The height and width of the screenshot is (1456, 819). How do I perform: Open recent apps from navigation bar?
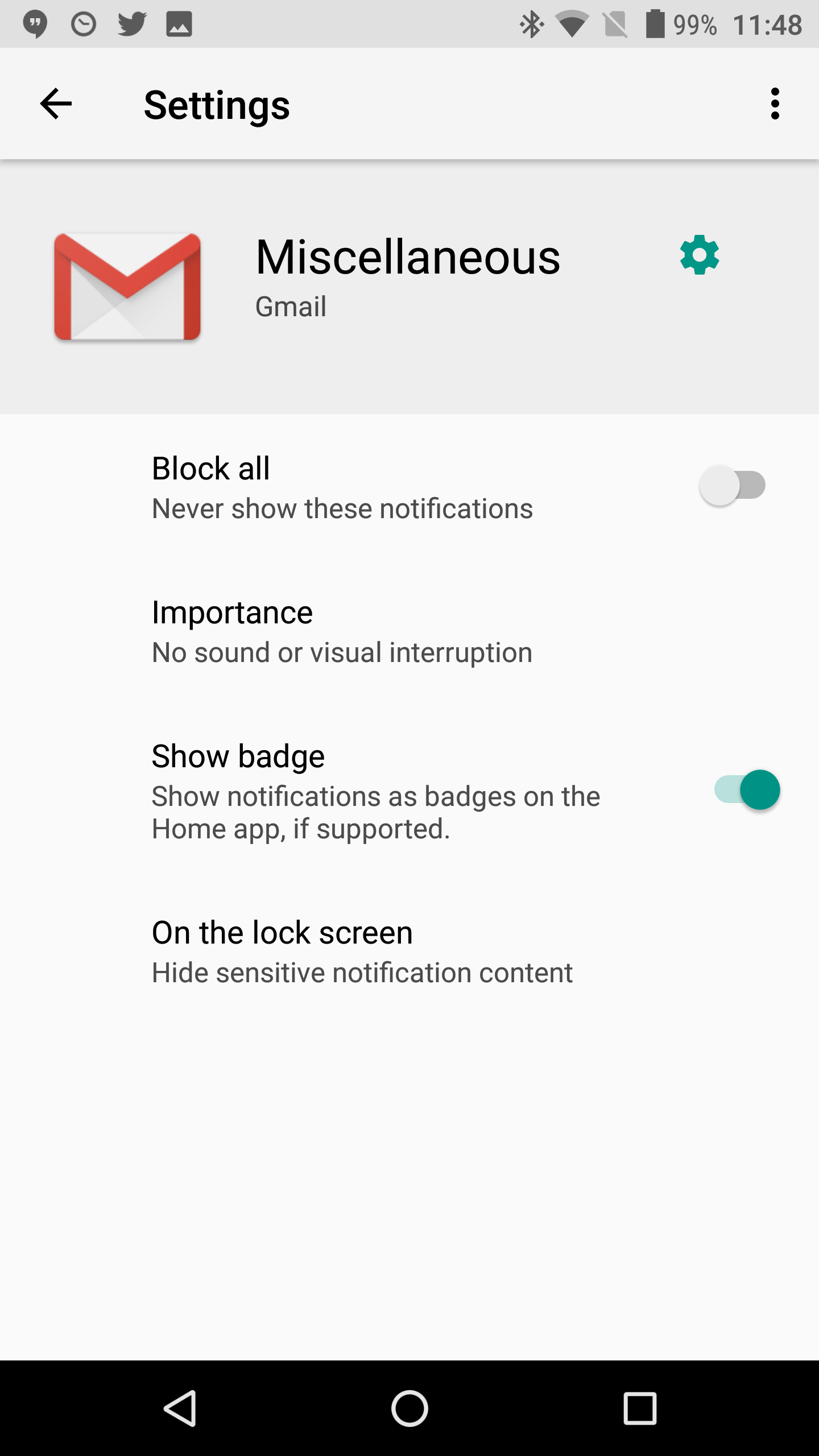point(640,1408)
